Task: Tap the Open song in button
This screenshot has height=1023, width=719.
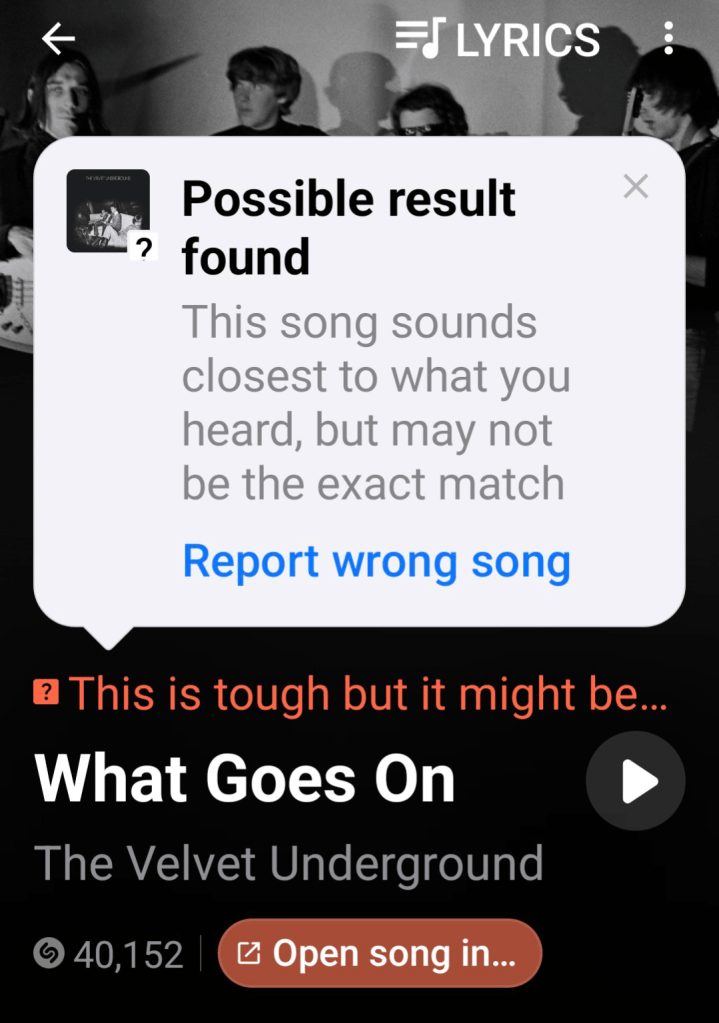Action: pyautogui.click(x=380, y=953)
